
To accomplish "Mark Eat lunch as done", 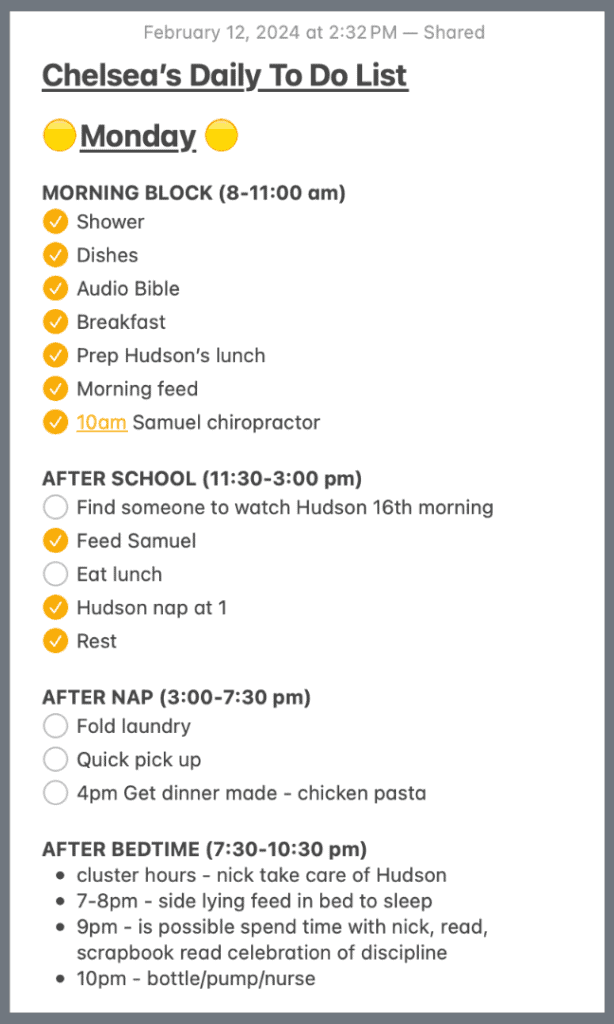I will coord(56,575).
